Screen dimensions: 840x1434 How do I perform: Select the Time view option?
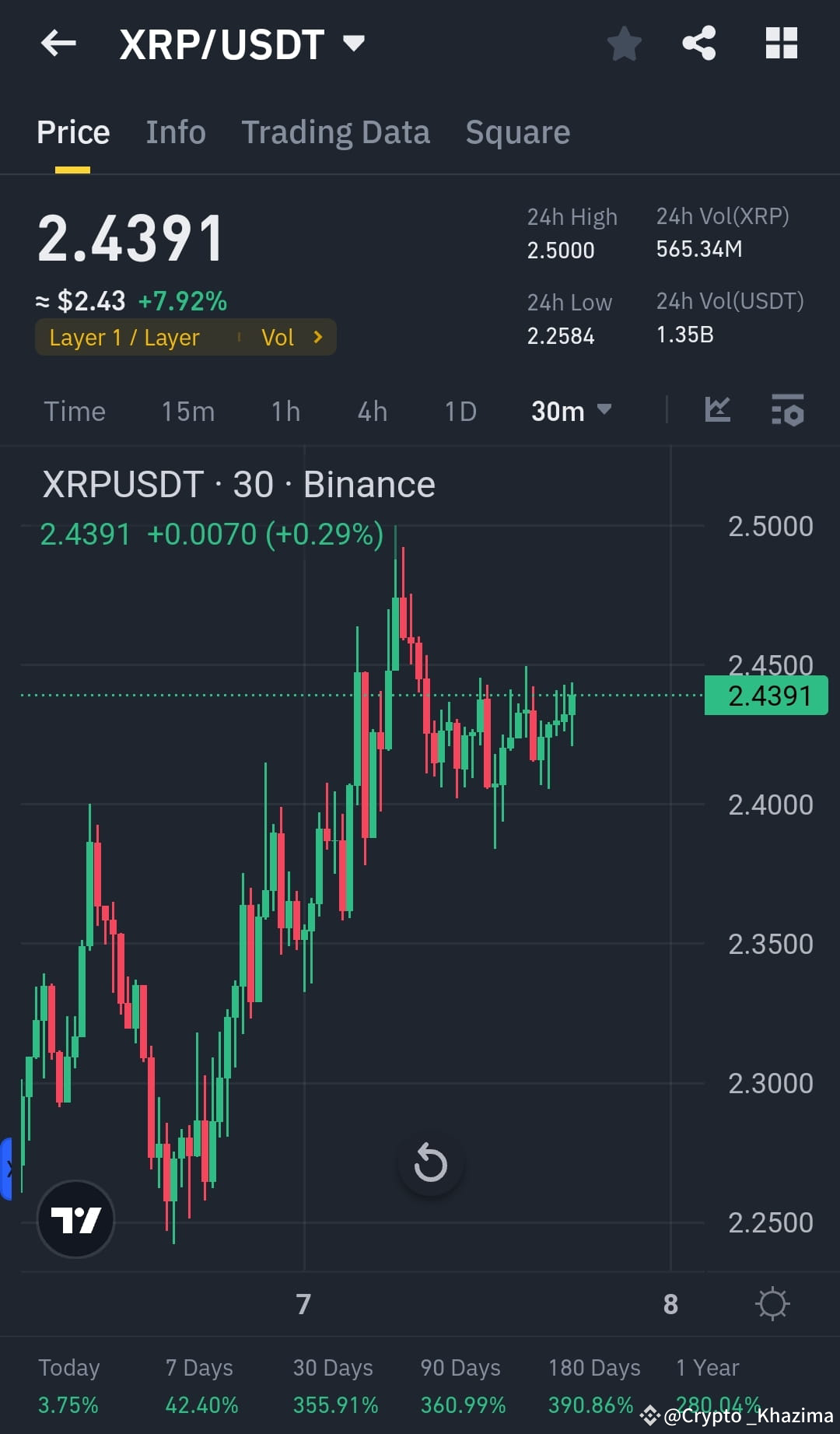[75, 411]
